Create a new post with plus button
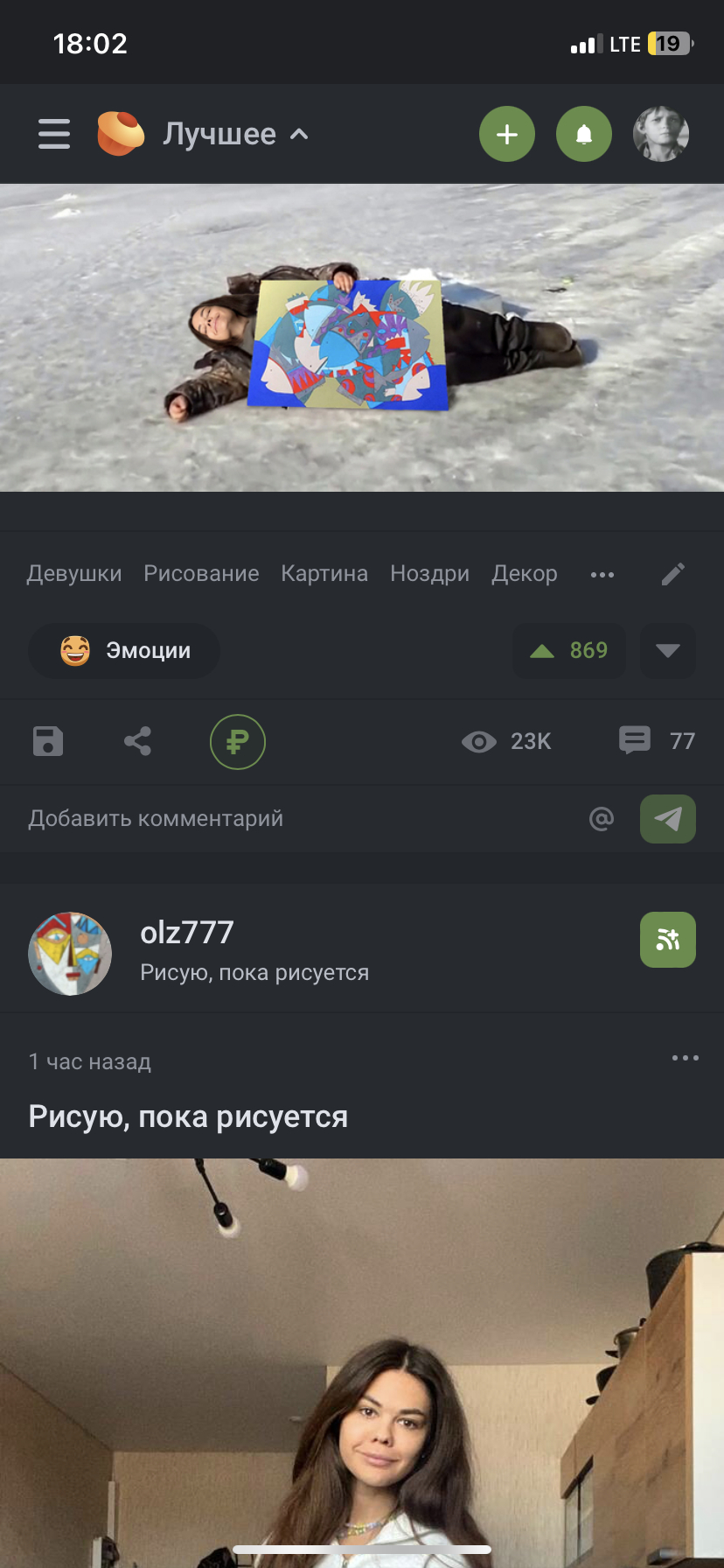Screen dimensions: 724x1568 point(507,134)
